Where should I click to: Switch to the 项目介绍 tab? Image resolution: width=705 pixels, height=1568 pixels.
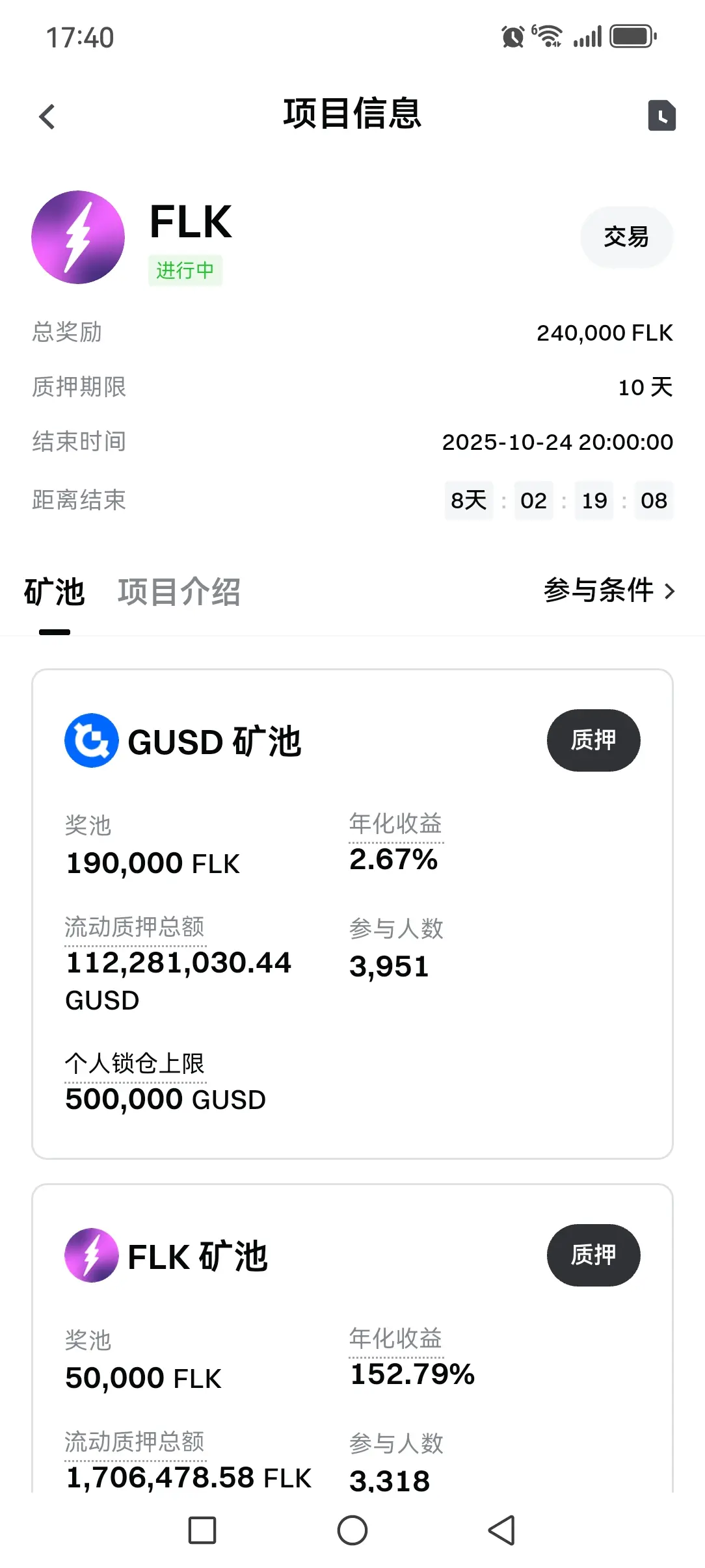click(179, 592)
